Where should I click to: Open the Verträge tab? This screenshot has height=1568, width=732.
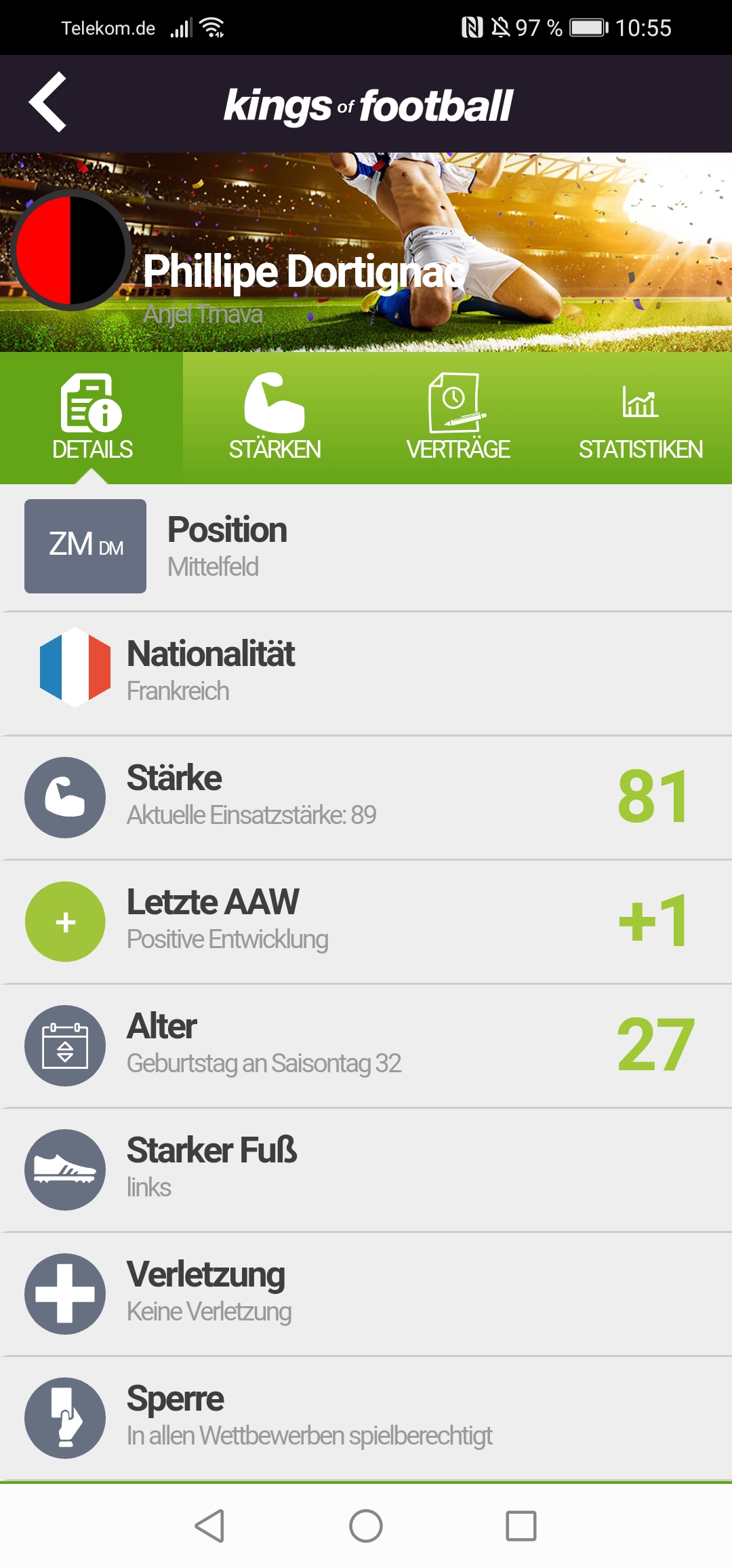point(457,418)
